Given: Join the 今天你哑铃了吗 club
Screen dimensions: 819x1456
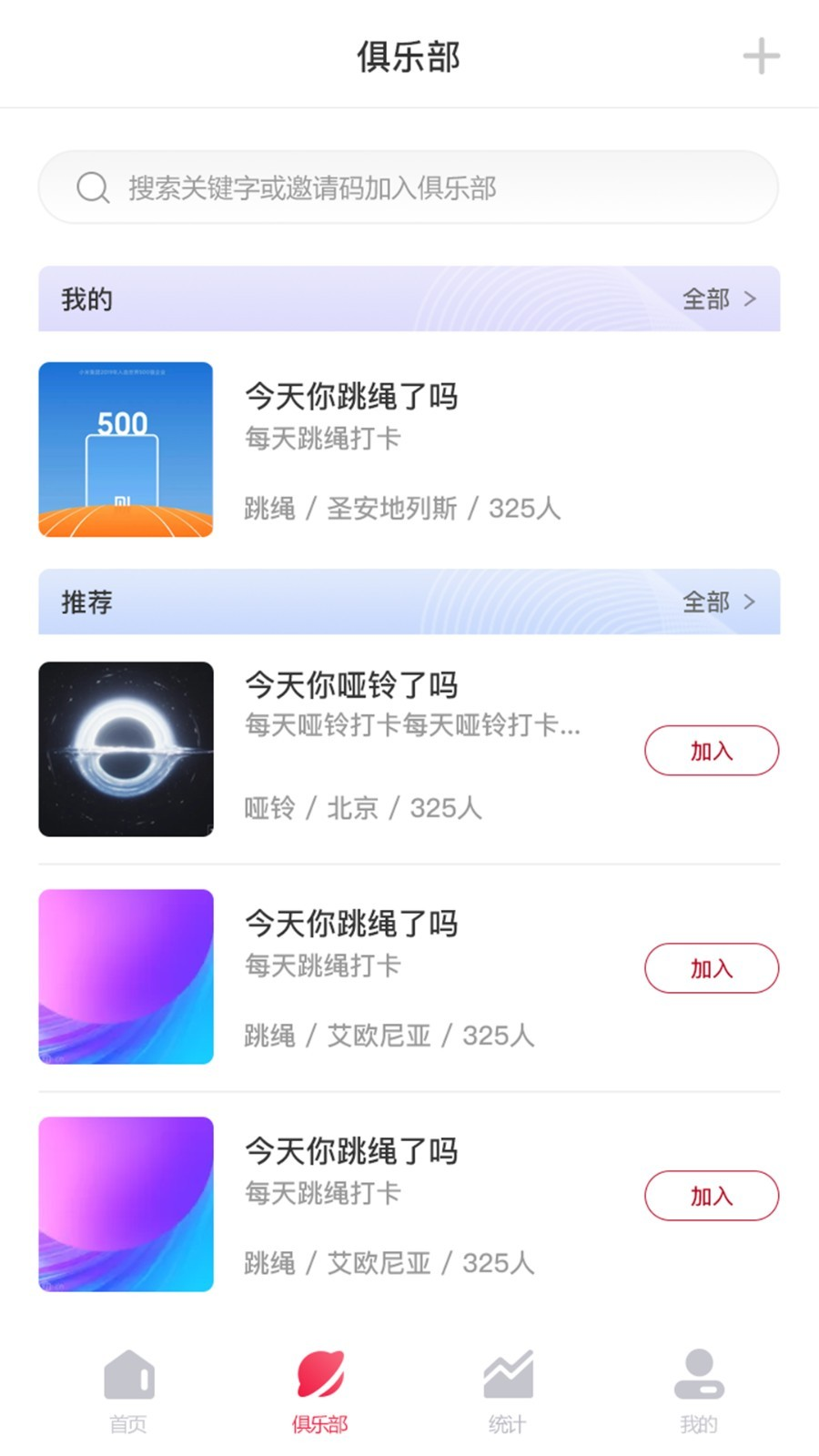Looking at the screenshot, I should pyautogui.click(x=712, y=750).
